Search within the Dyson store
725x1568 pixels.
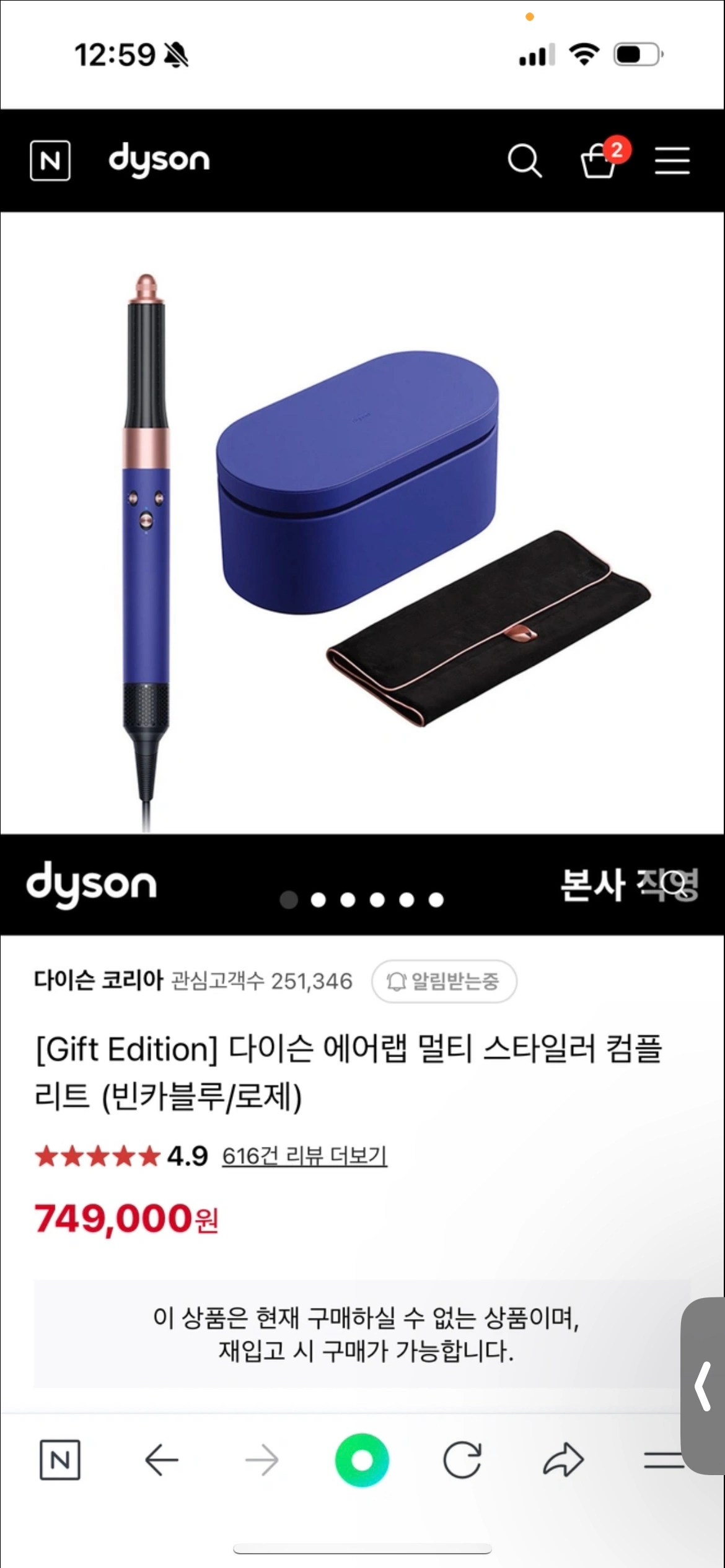tap(524, 161)
